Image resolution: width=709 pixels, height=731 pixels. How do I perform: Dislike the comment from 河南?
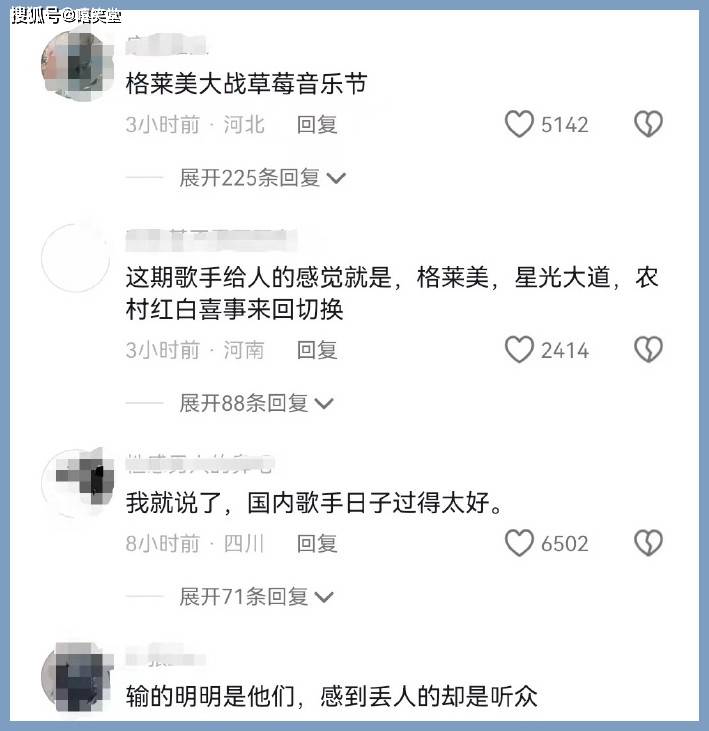[649, 350]
